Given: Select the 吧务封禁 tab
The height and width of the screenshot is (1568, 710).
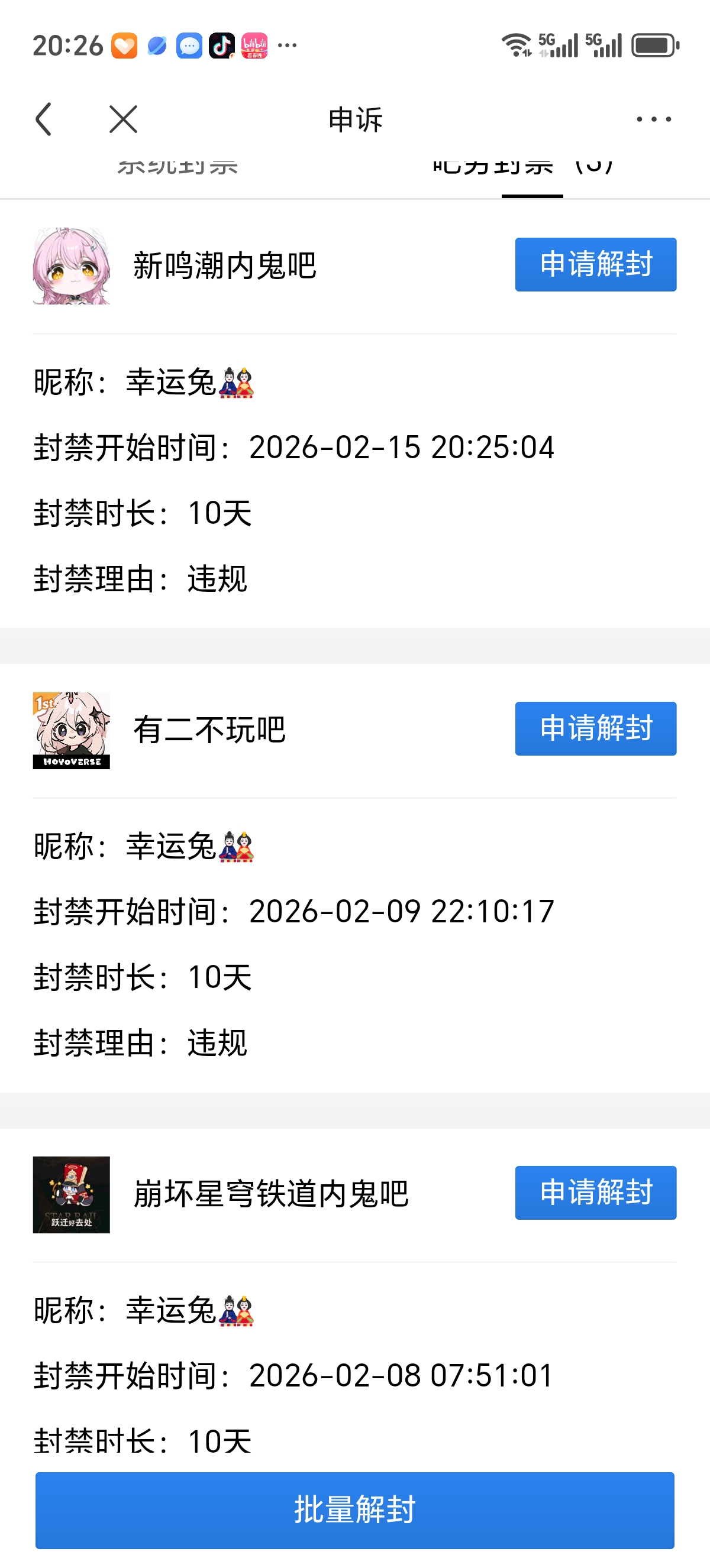Looking at the screenshot, I should coord(524,169).
